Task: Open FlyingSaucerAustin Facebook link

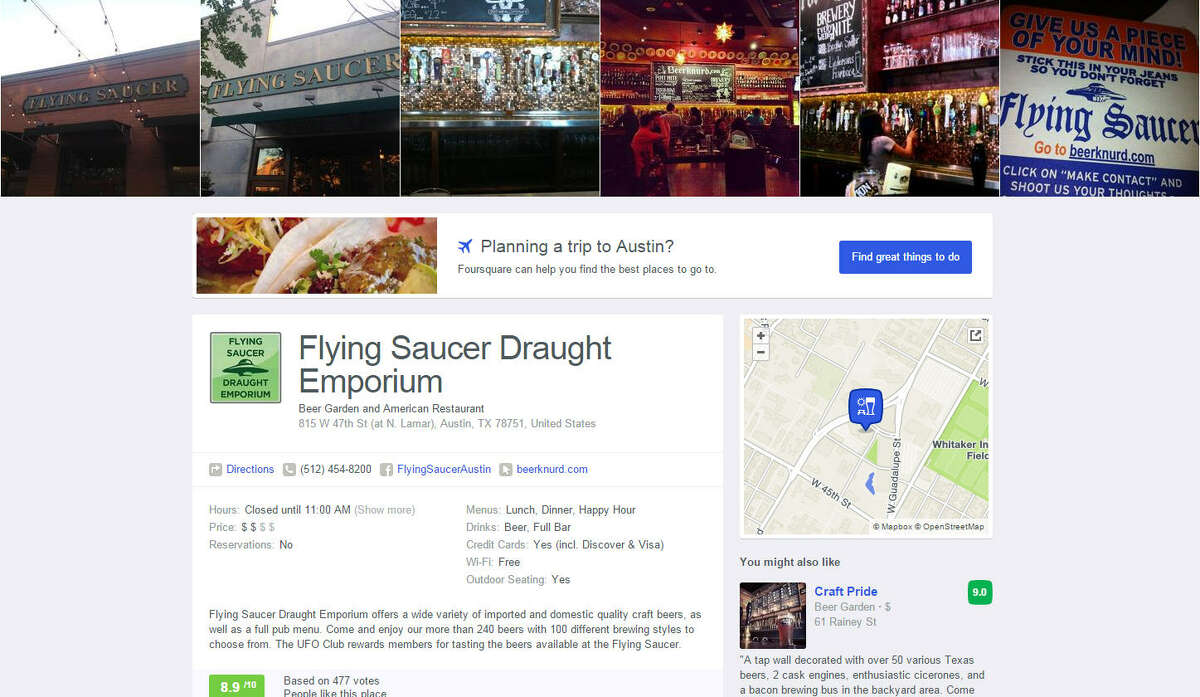Action: [x=443, y=469]
